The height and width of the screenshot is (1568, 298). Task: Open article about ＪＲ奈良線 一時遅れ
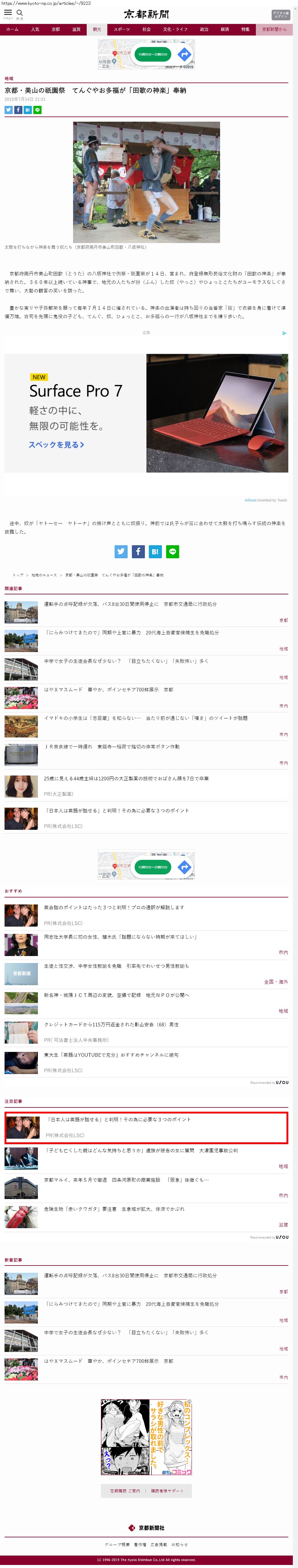click(x=112, y=747)
